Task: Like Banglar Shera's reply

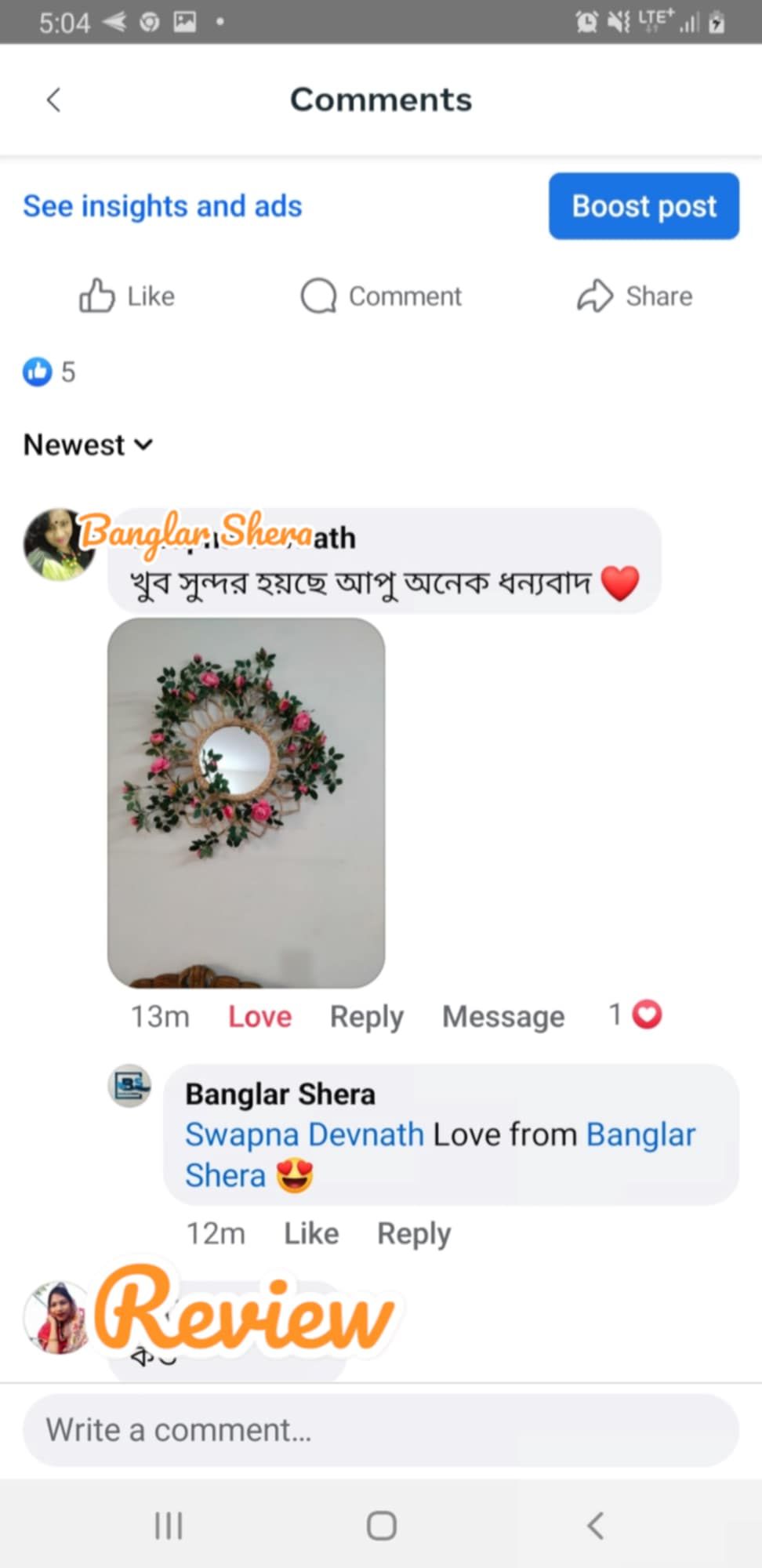Action: (x=311, y=1234)
